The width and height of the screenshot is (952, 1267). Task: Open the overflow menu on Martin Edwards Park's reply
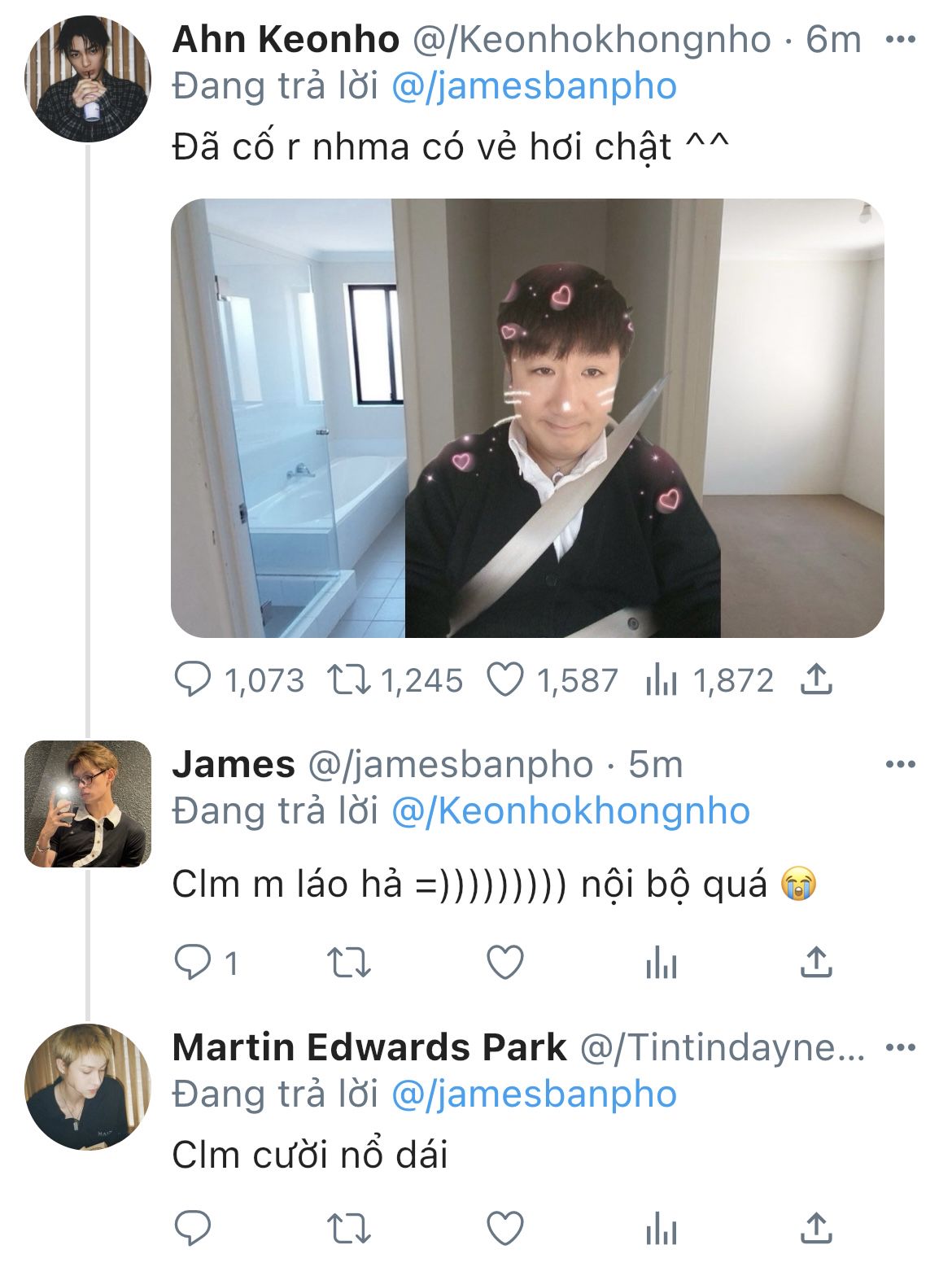[x=900, y=1047]
